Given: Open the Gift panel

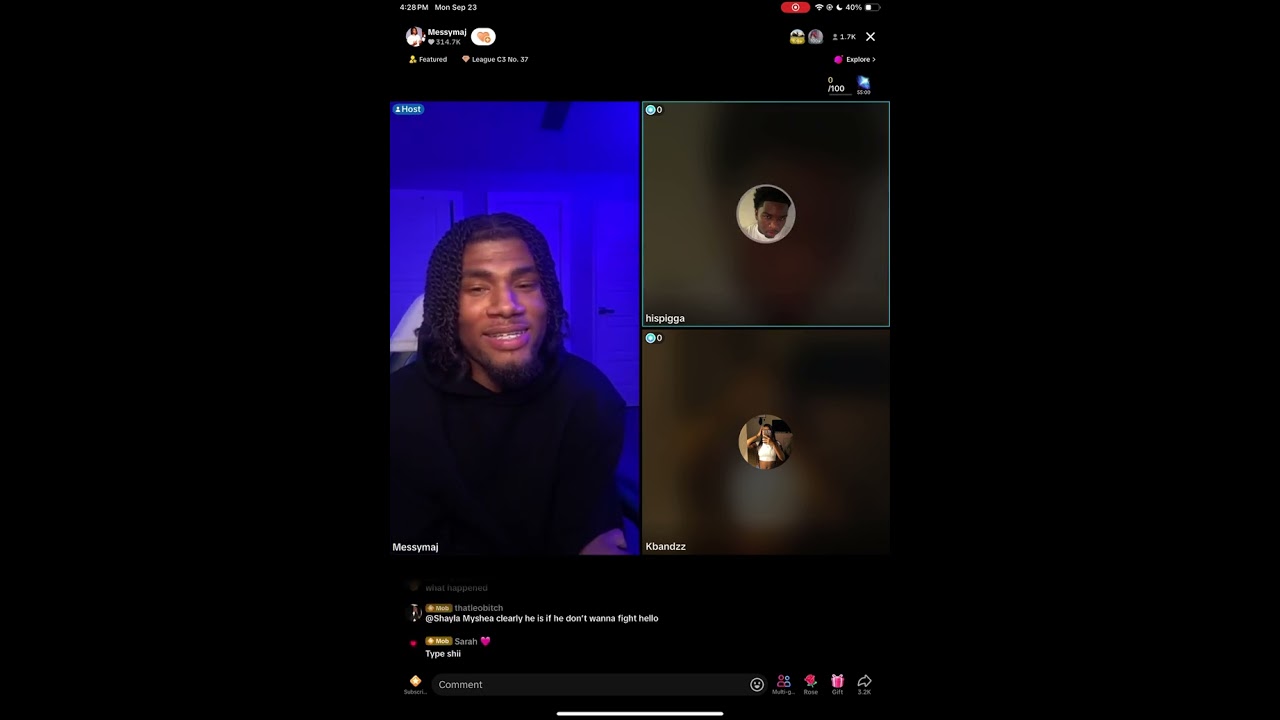Looking at the screenshot, I should click(837, 684).
